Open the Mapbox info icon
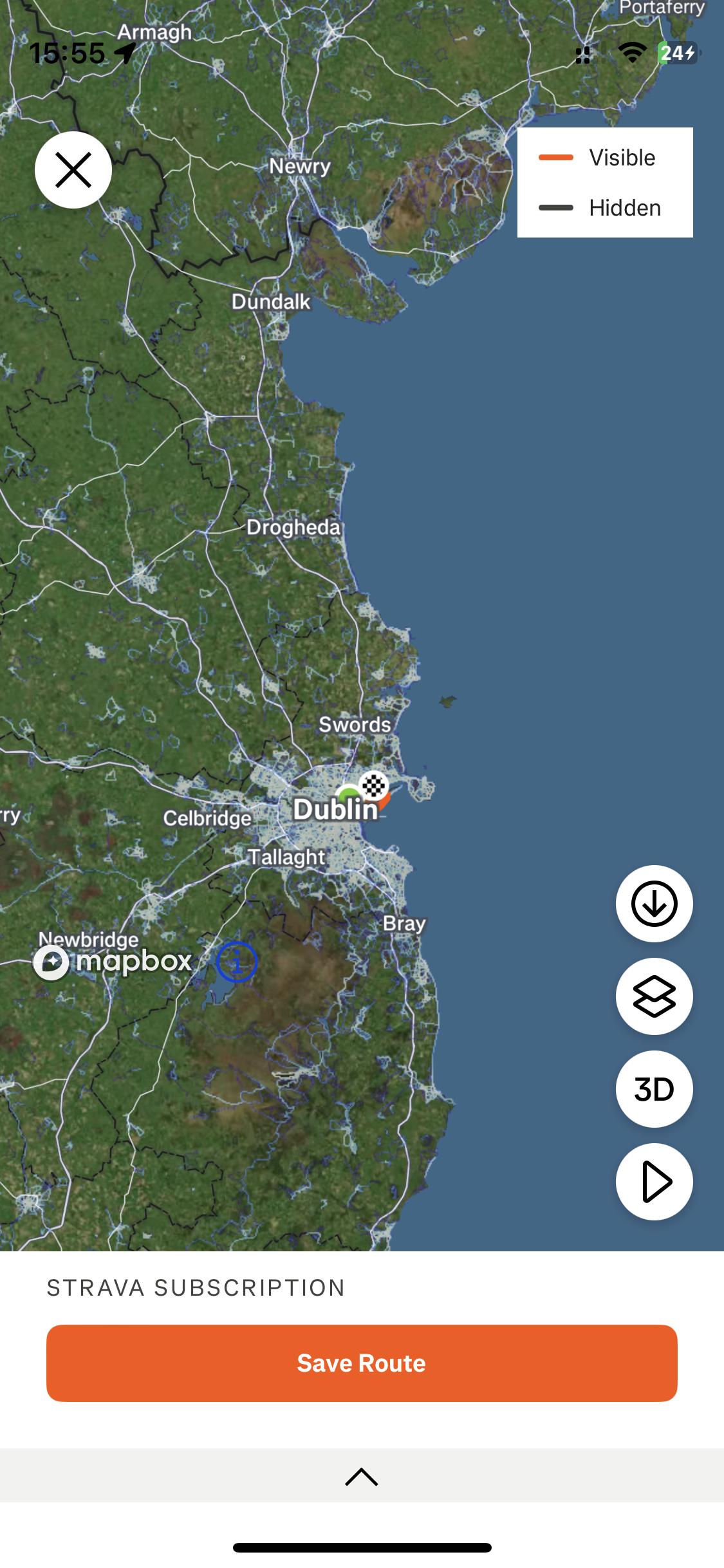 coord(237,962)
